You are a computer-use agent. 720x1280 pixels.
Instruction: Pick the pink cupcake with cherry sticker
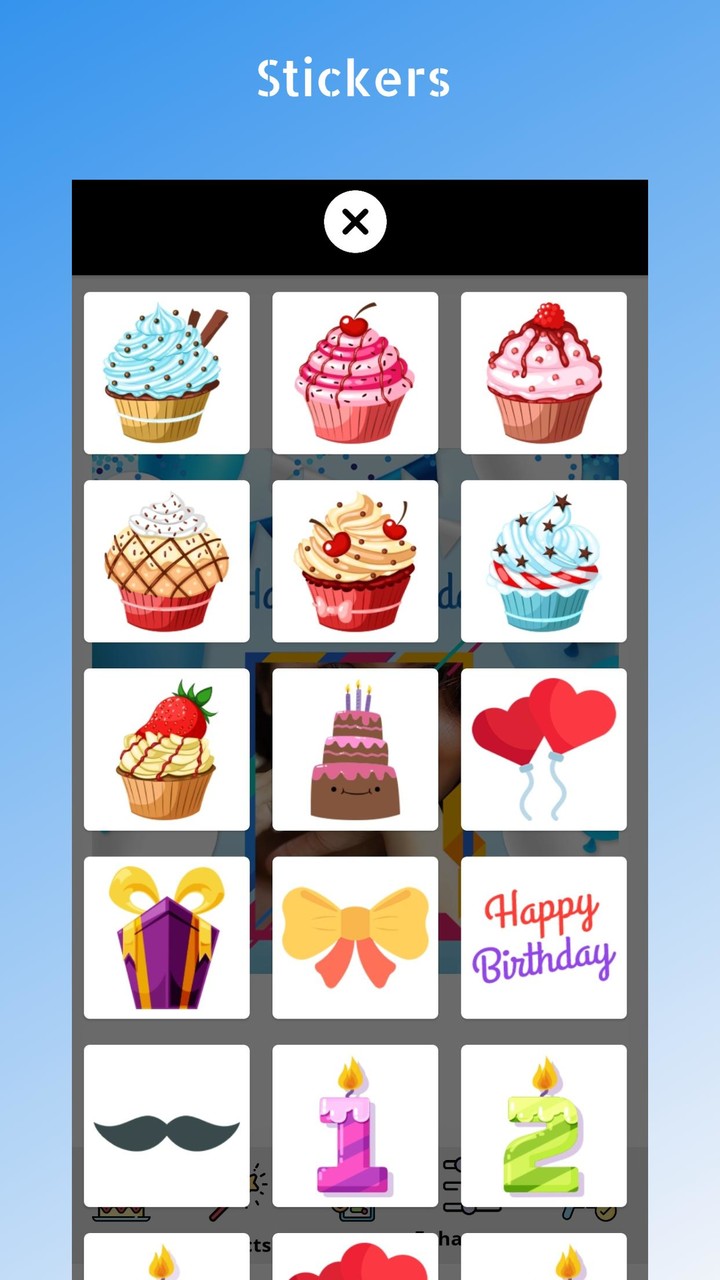point(355,373)
